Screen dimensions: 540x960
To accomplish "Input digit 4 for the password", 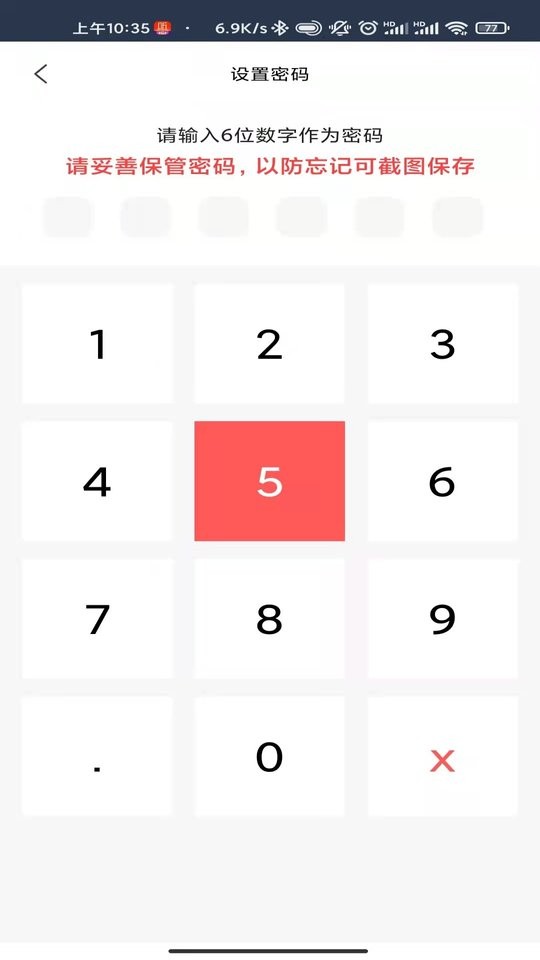I will 97,481.
